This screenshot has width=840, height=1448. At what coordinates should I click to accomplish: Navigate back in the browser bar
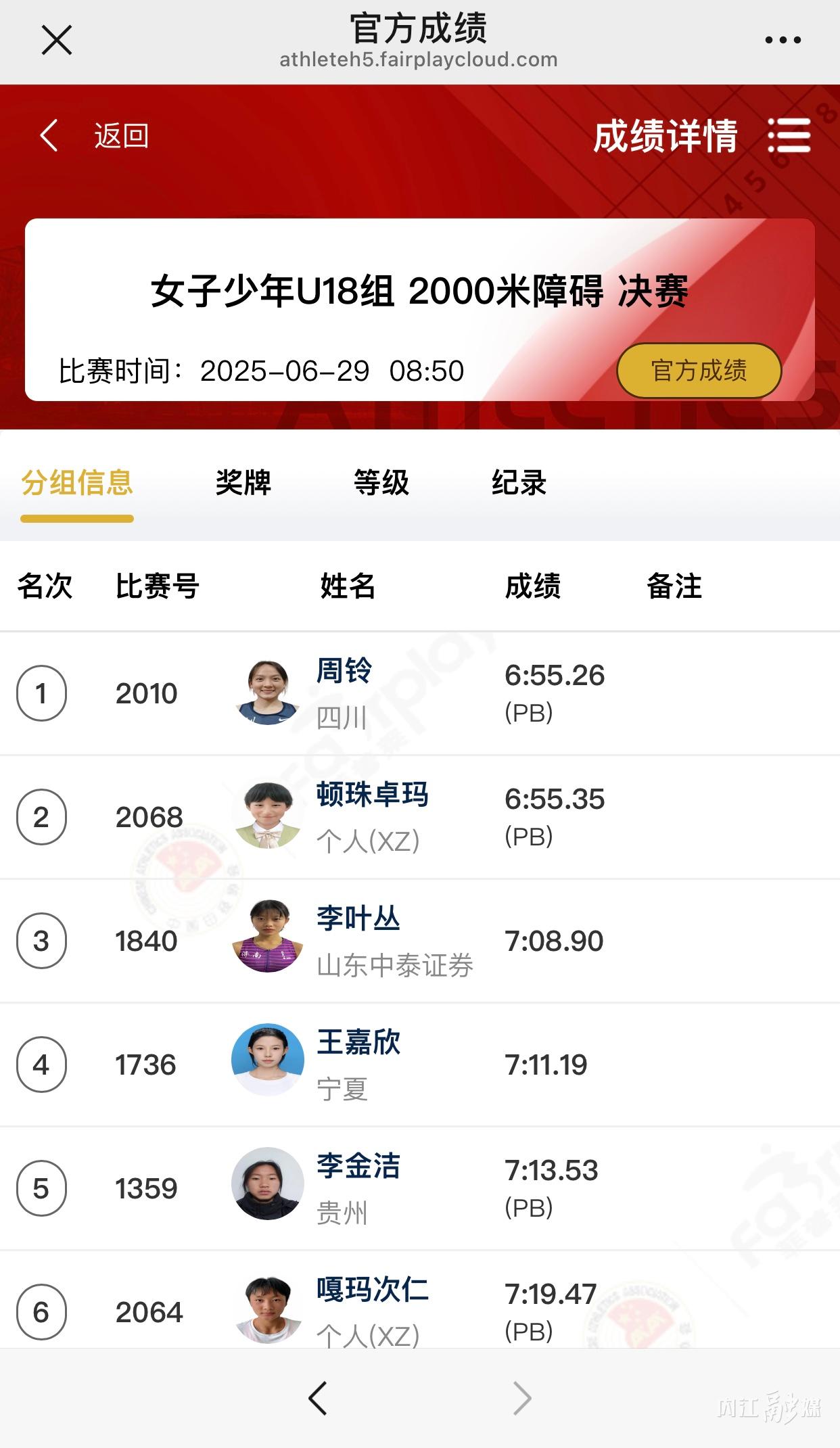(x=318, y=1398)
